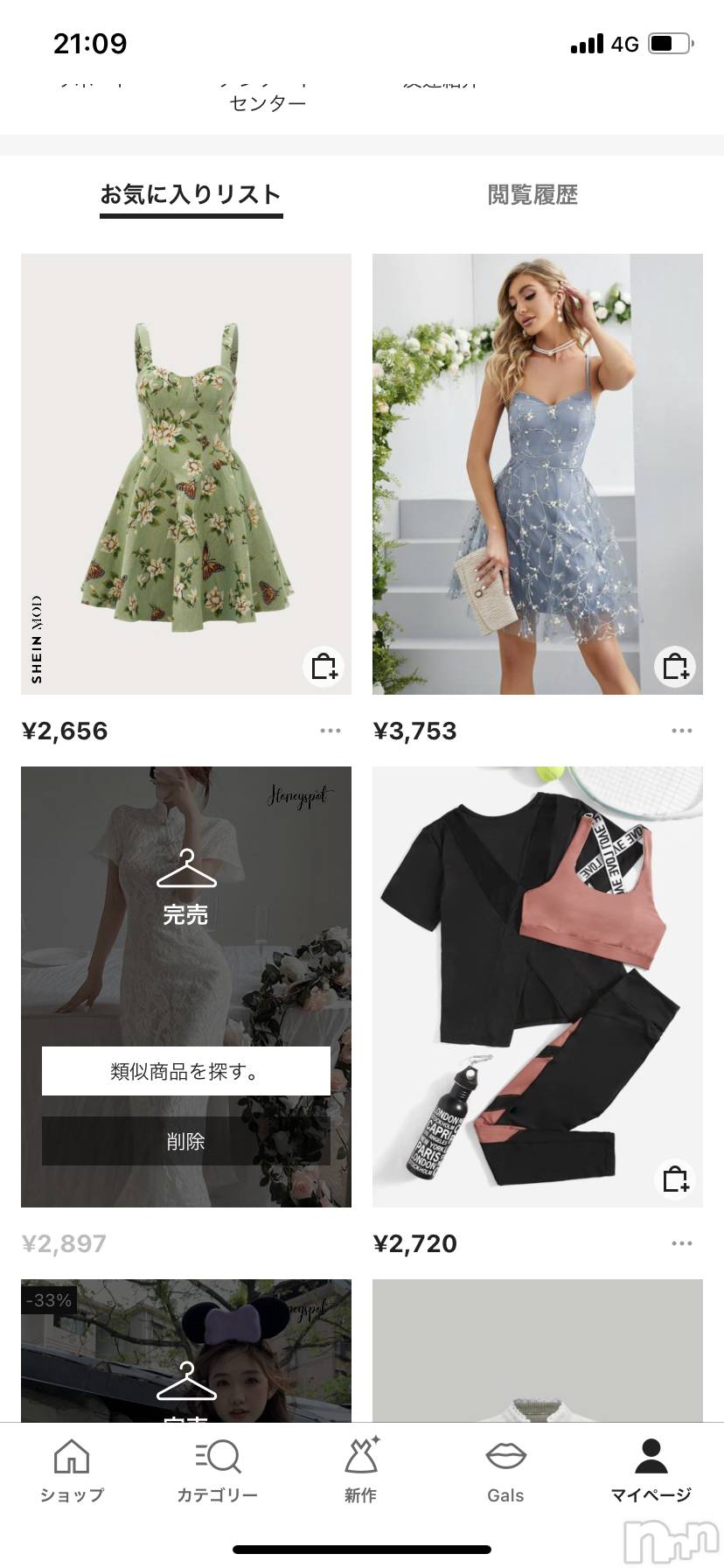Image resolution: width=724 pixels, height=1568 pixels.
Task: Tap 類似商品を探す。 on the sold-out dress
Action: [x=185, y=1071]
